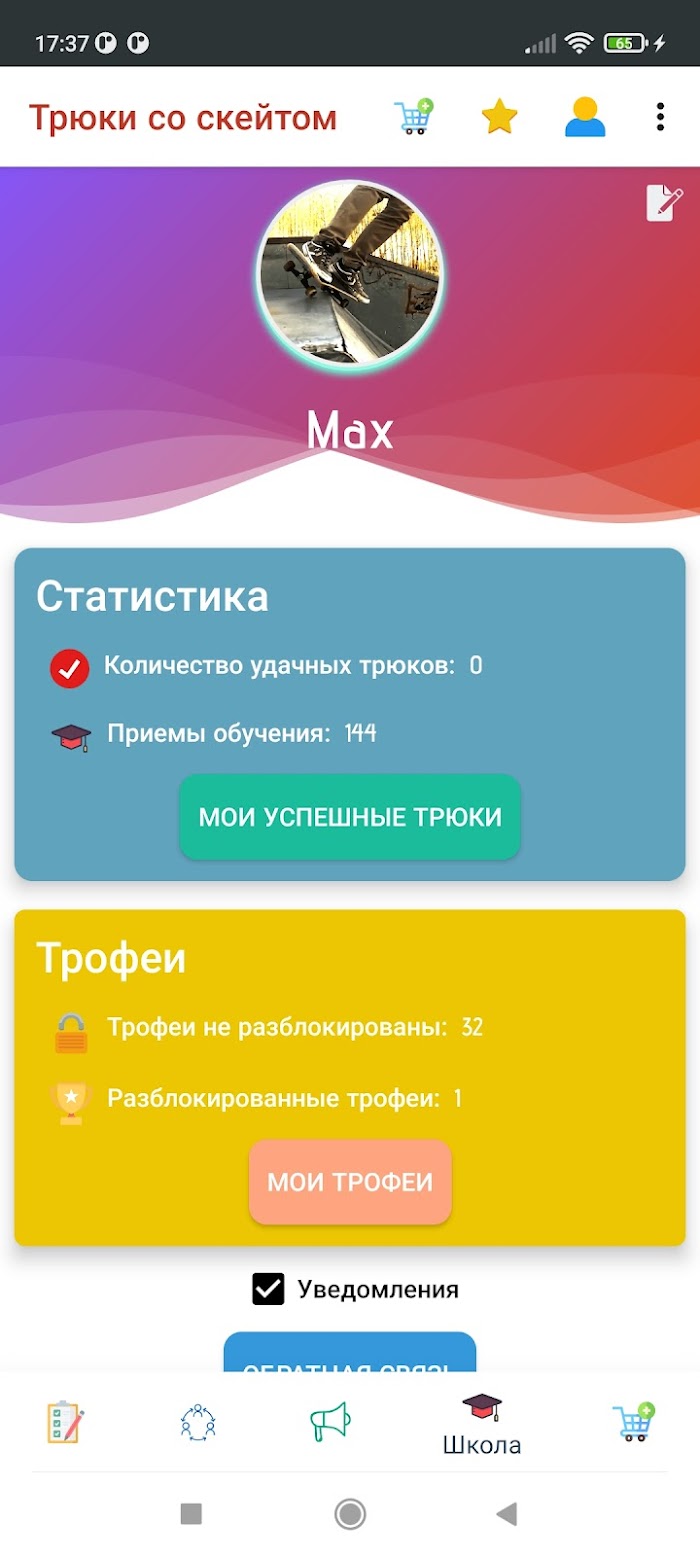Tap the round profile avatar photo
Viewport: 700px width, 1556px height.
pyautogui.click(x=350, y=277)
